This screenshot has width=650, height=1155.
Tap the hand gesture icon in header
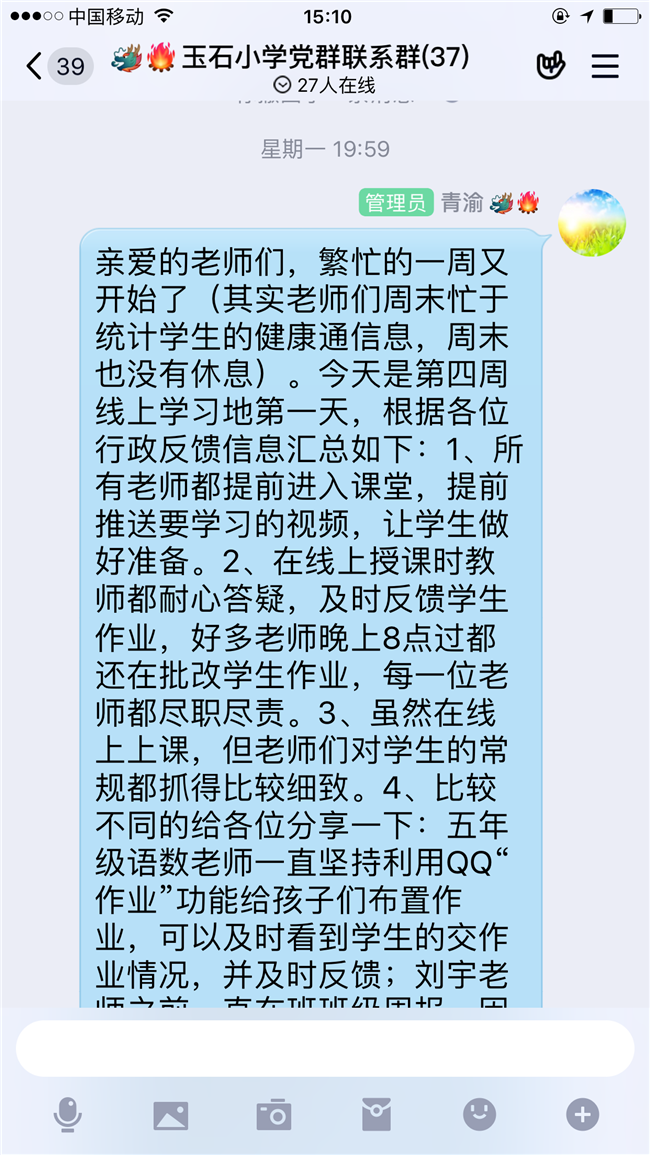coord(550,66)
